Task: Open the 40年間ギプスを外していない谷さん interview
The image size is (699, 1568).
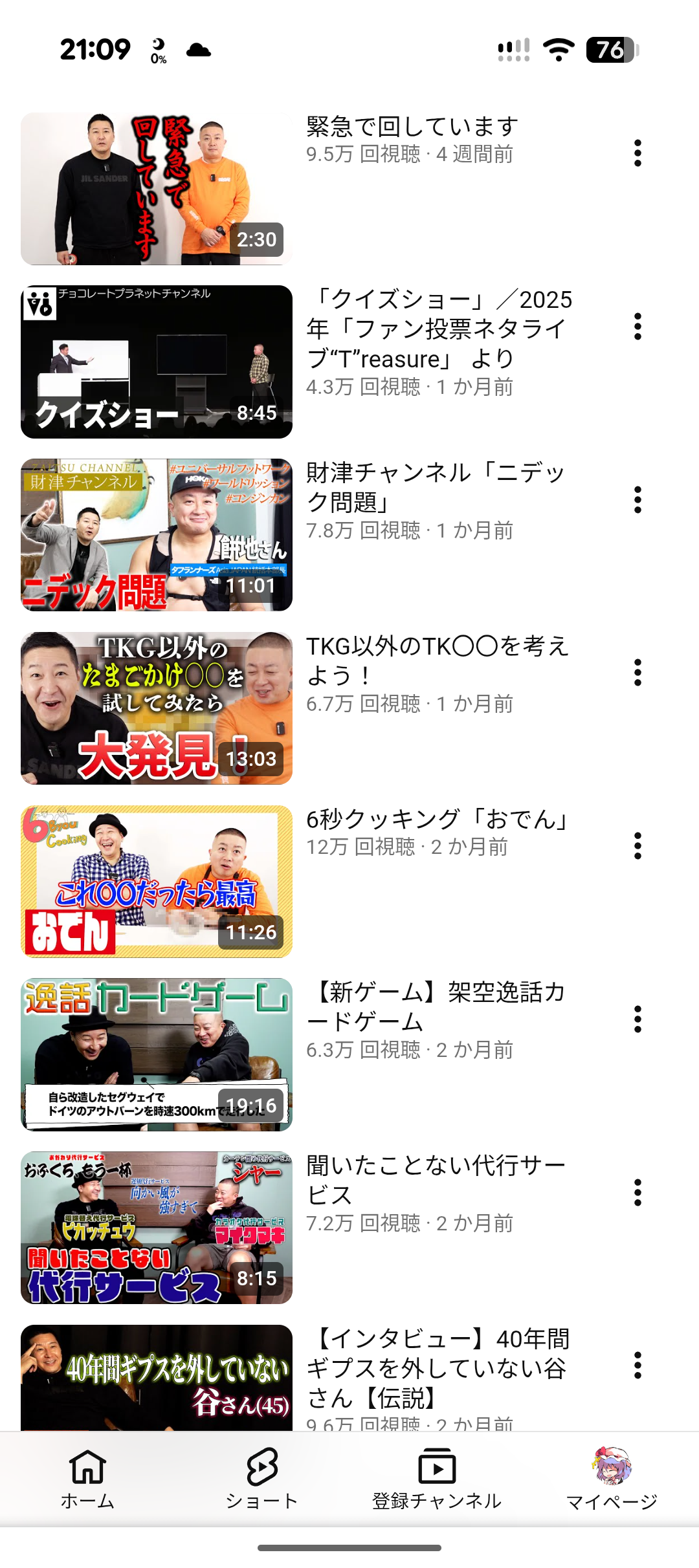Action: point(157,1378)
